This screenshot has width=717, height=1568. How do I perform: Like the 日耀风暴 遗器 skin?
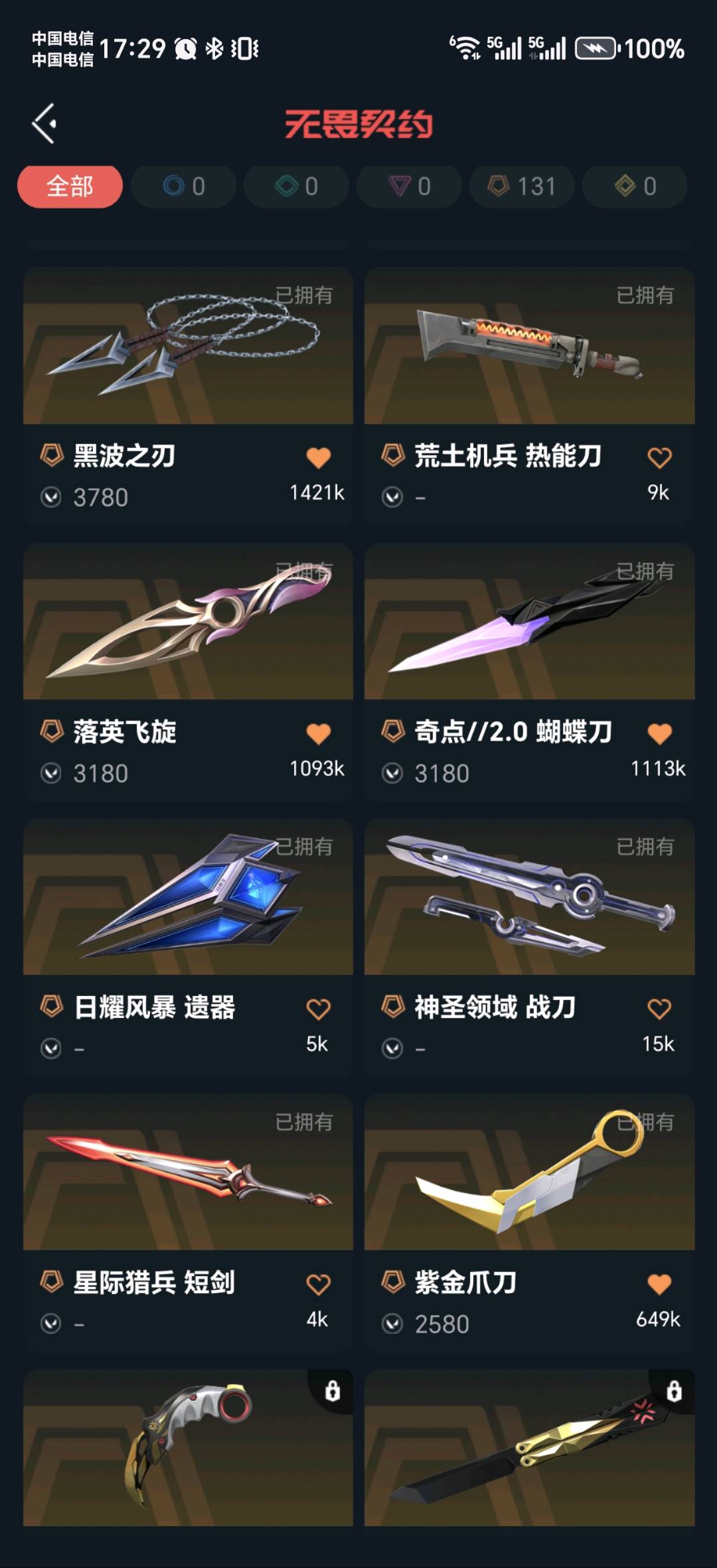pos(318,1009)
